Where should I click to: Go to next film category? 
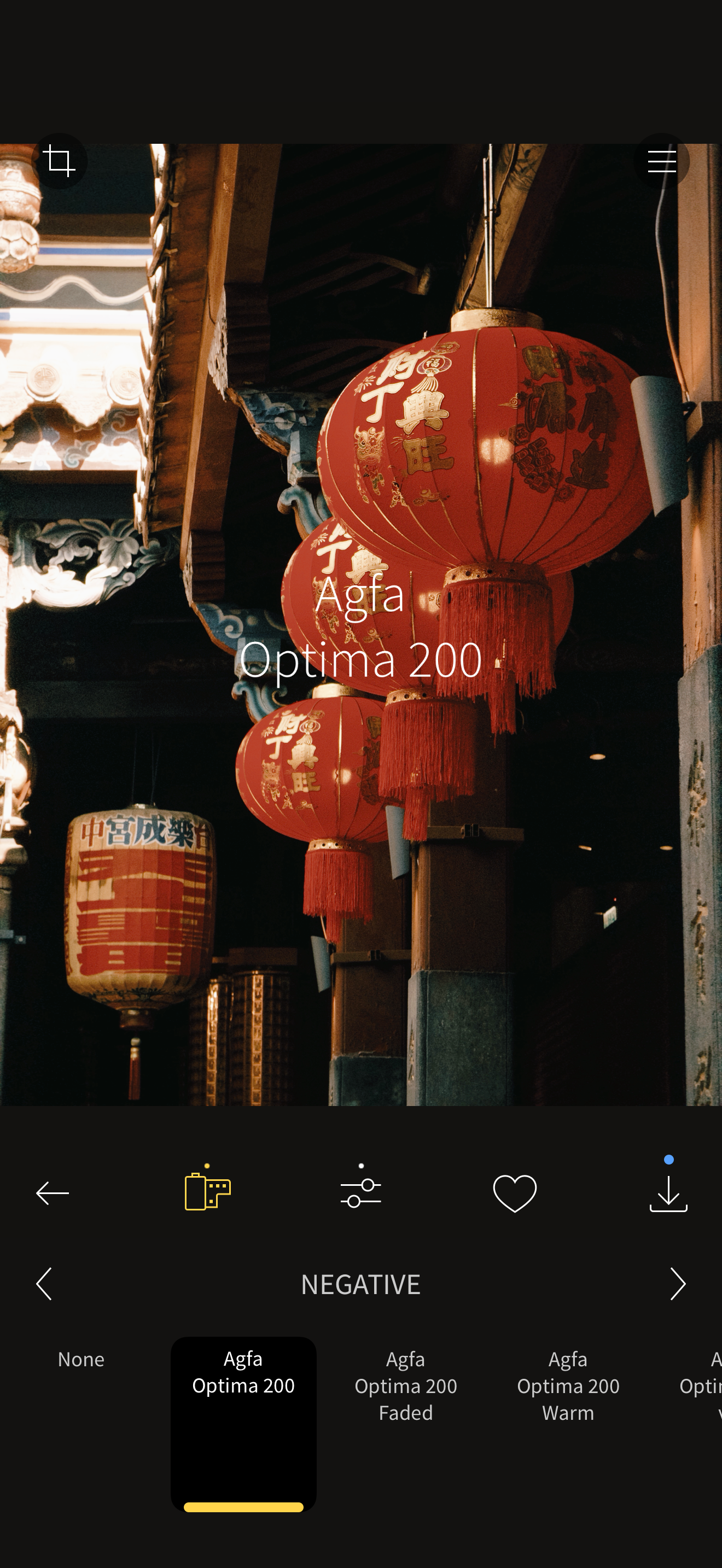click(x=678, y=1284)
